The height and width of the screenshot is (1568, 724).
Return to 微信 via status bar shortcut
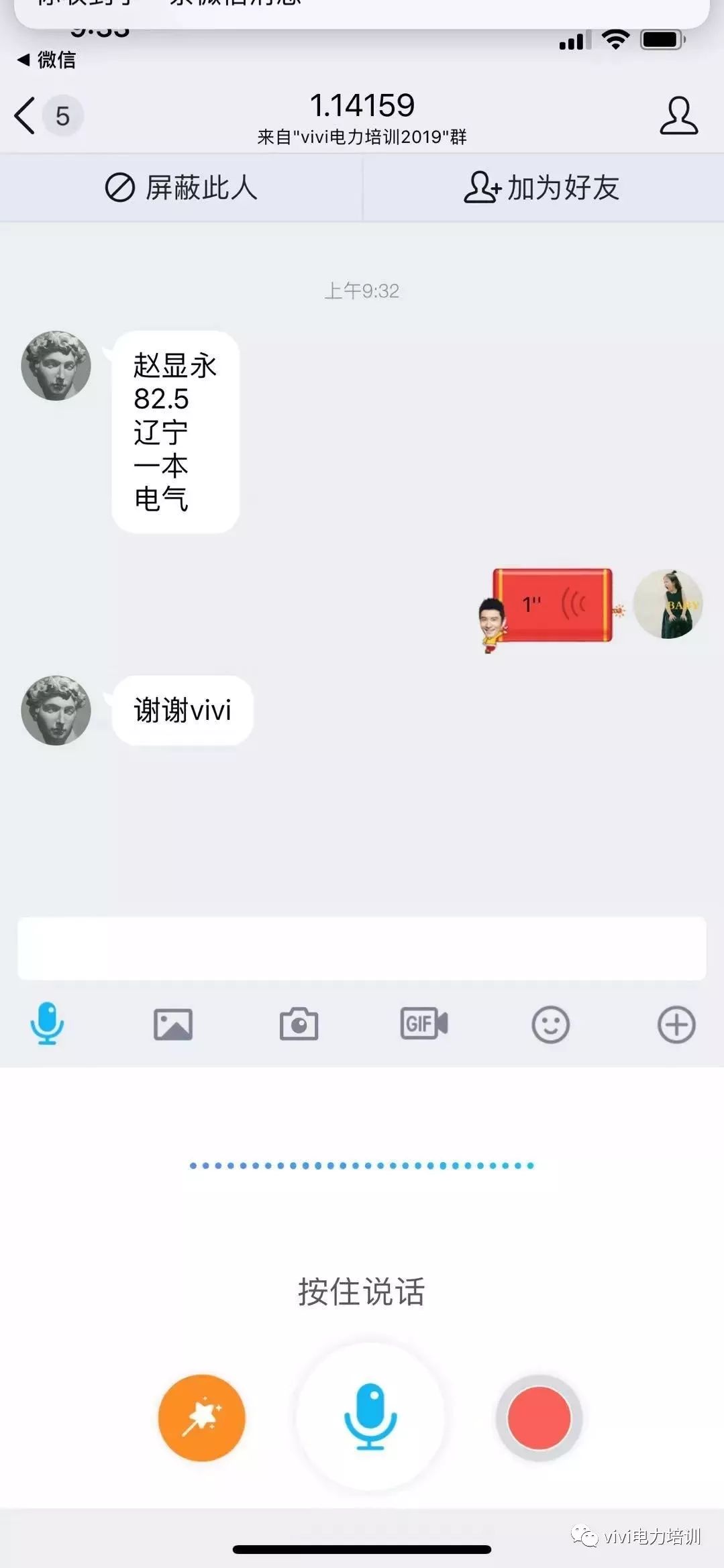click(47, 60)
